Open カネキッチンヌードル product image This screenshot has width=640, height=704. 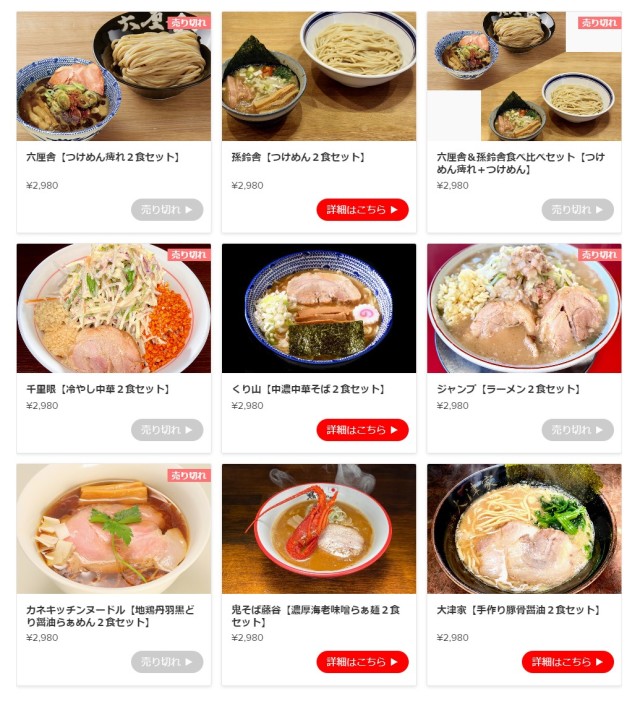[114, 529]
